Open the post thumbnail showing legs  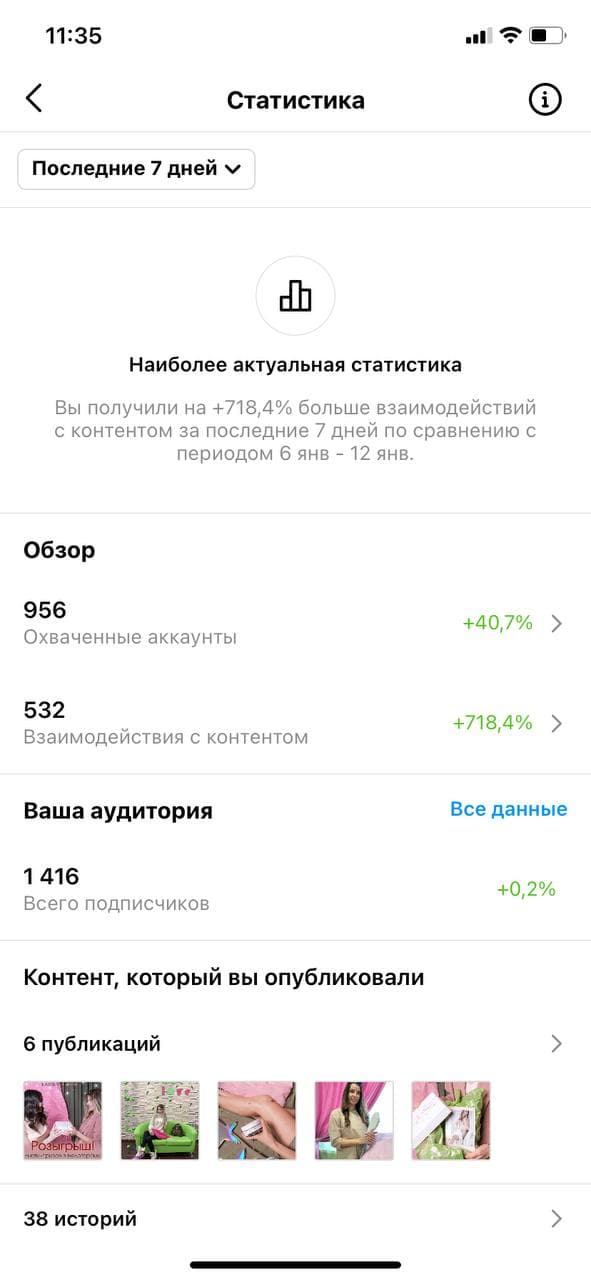point(257,1120)
